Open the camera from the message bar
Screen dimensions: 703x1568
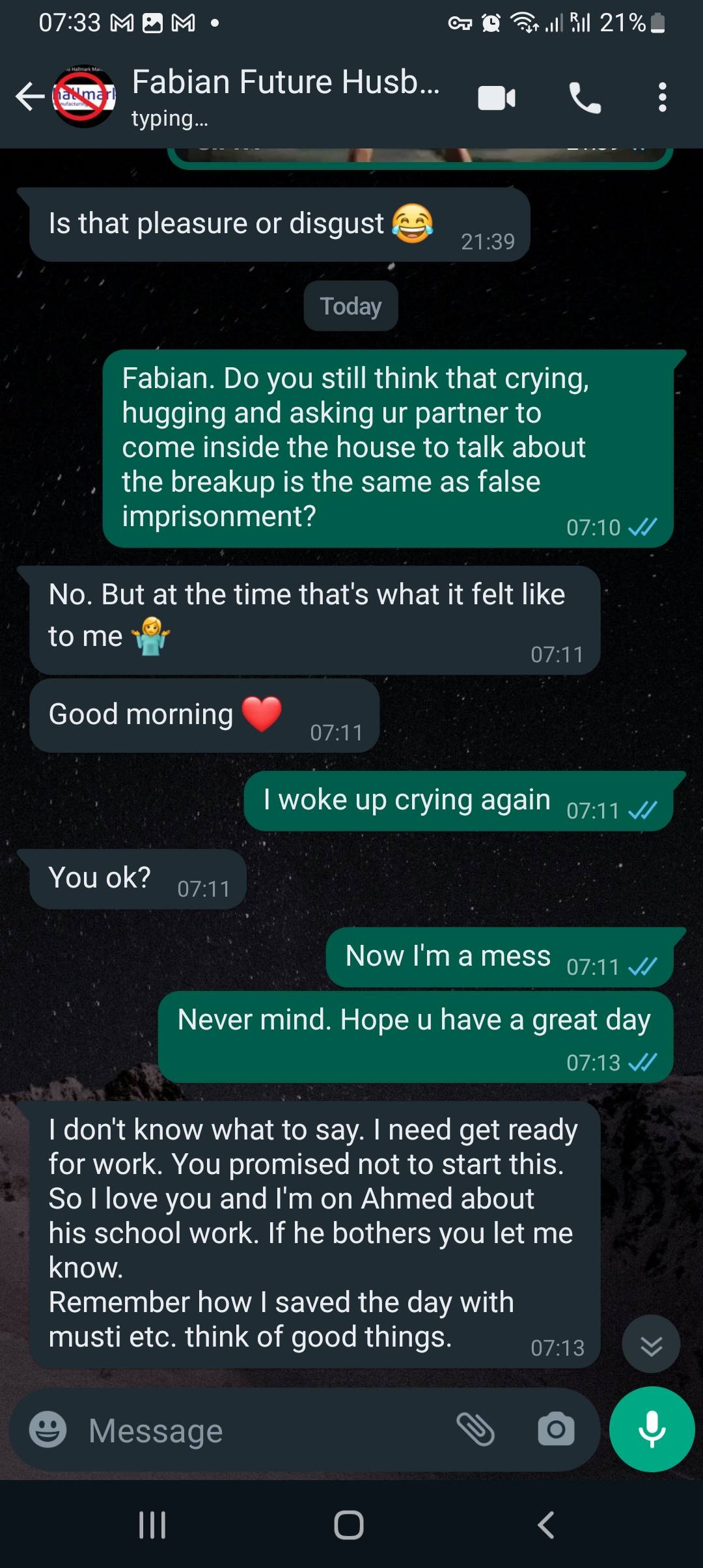[x=556, y=1430]
